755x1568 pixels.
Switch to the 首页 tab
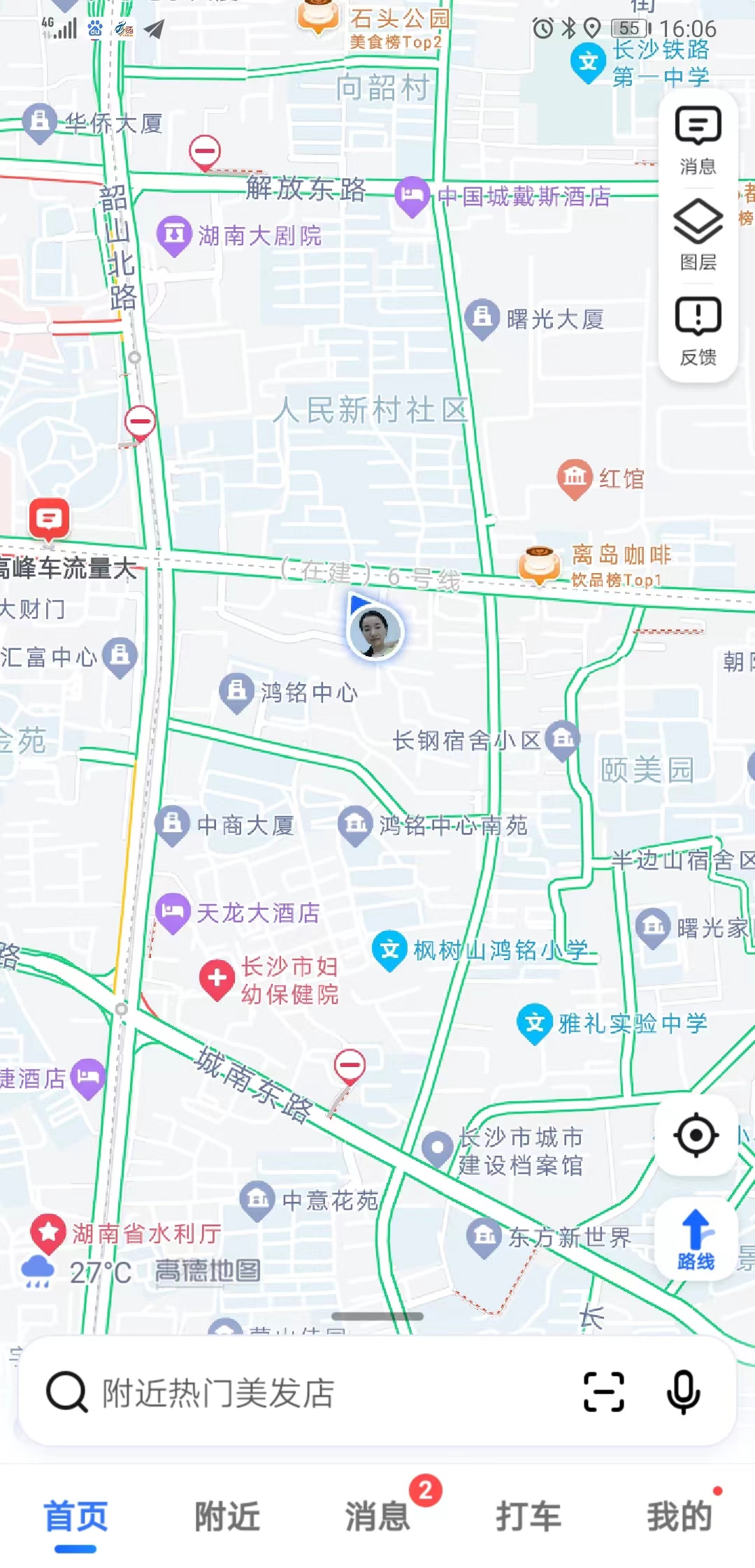(75, 1517)
